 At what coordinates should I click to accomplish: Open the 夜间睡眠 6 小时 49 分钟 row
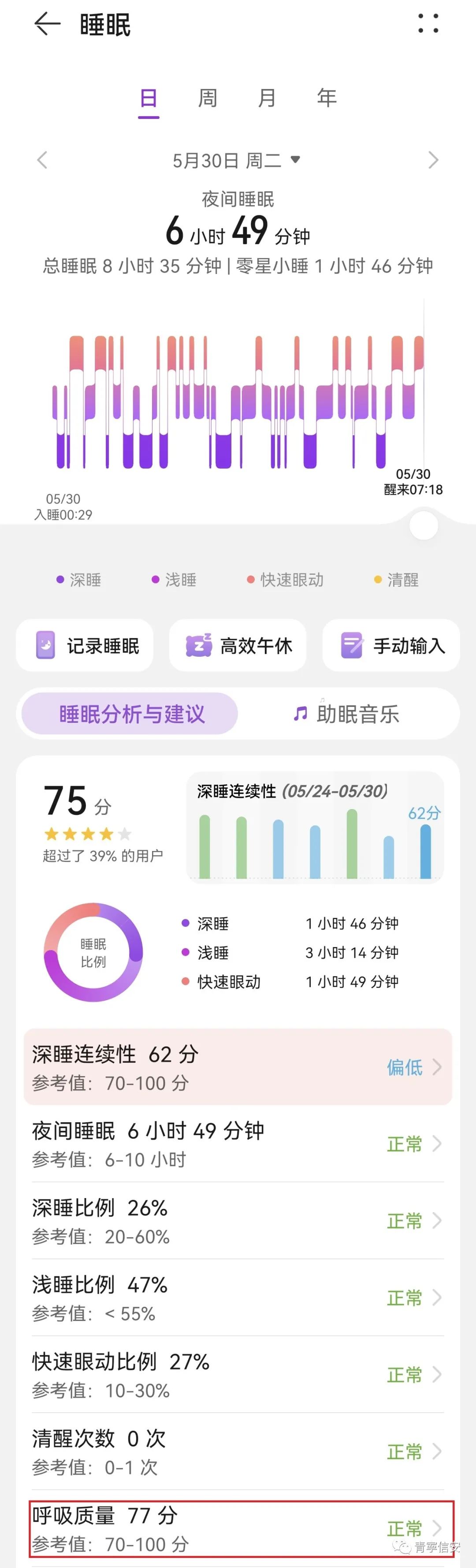coord(238,1144)
